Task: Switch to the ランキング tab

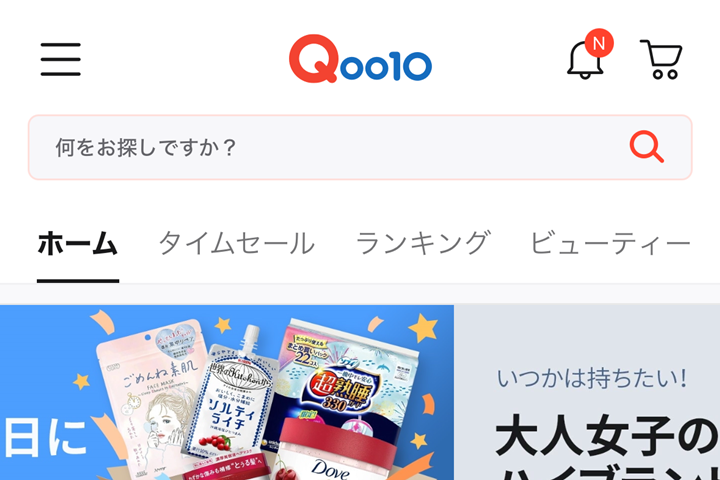Action: [x=422, y=243]
